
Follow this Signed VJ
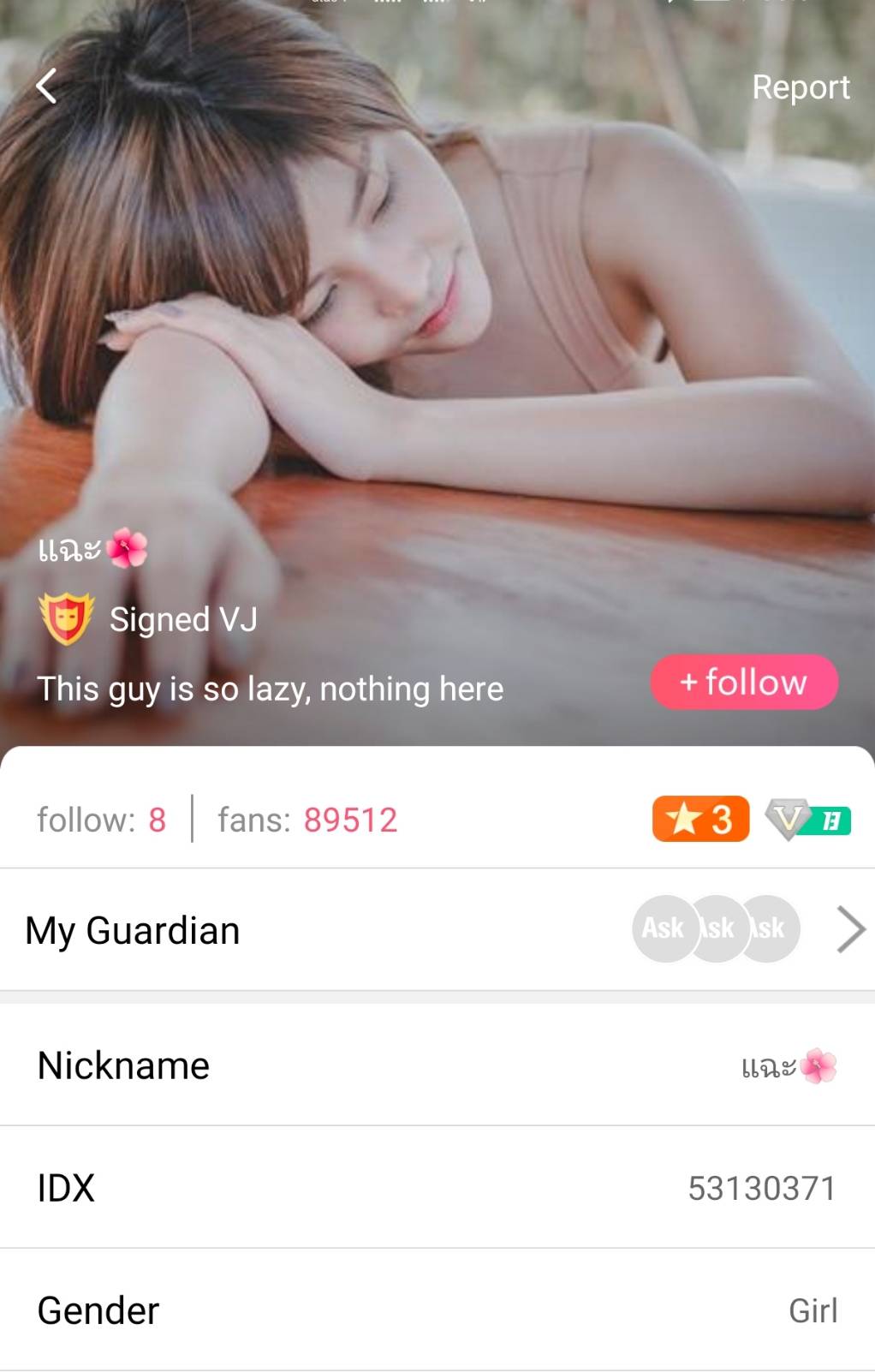[x=743, y=683]
